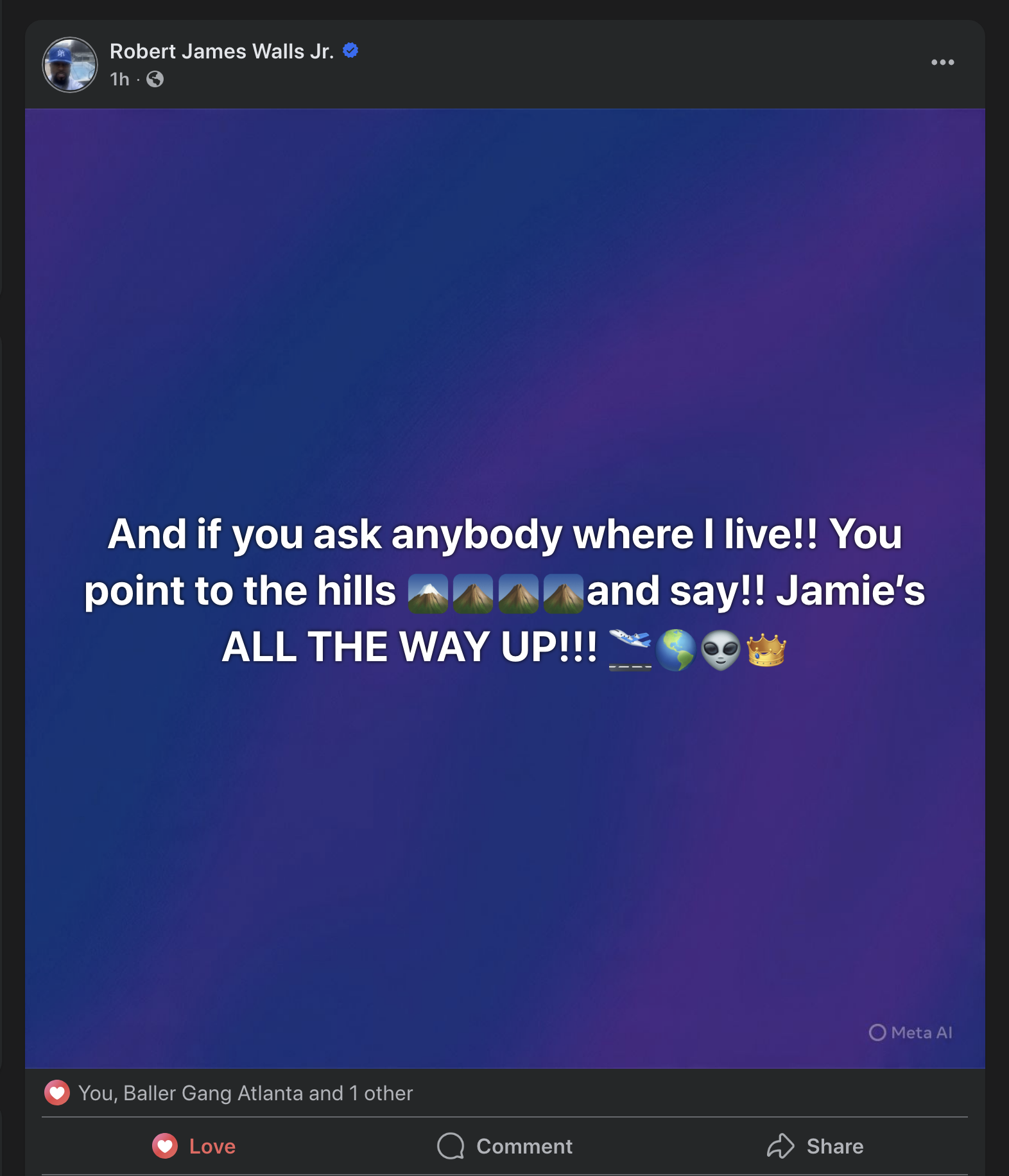1009x1176 pixels.
Task: Tap the public globe audience icon
Action: click(155, 79)
